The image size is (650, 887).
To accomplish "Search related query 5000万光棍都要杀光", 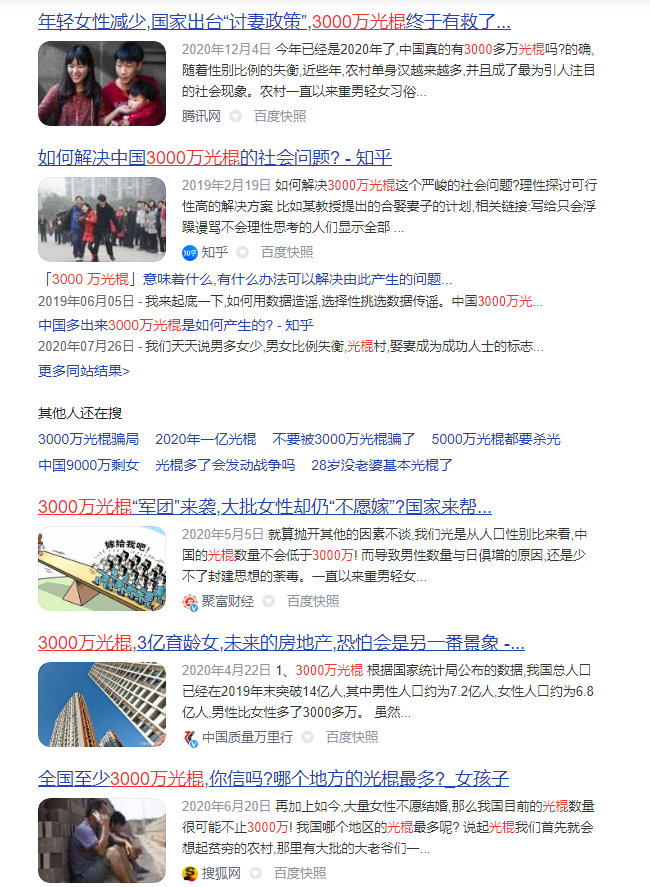I will tap(496, 439).
